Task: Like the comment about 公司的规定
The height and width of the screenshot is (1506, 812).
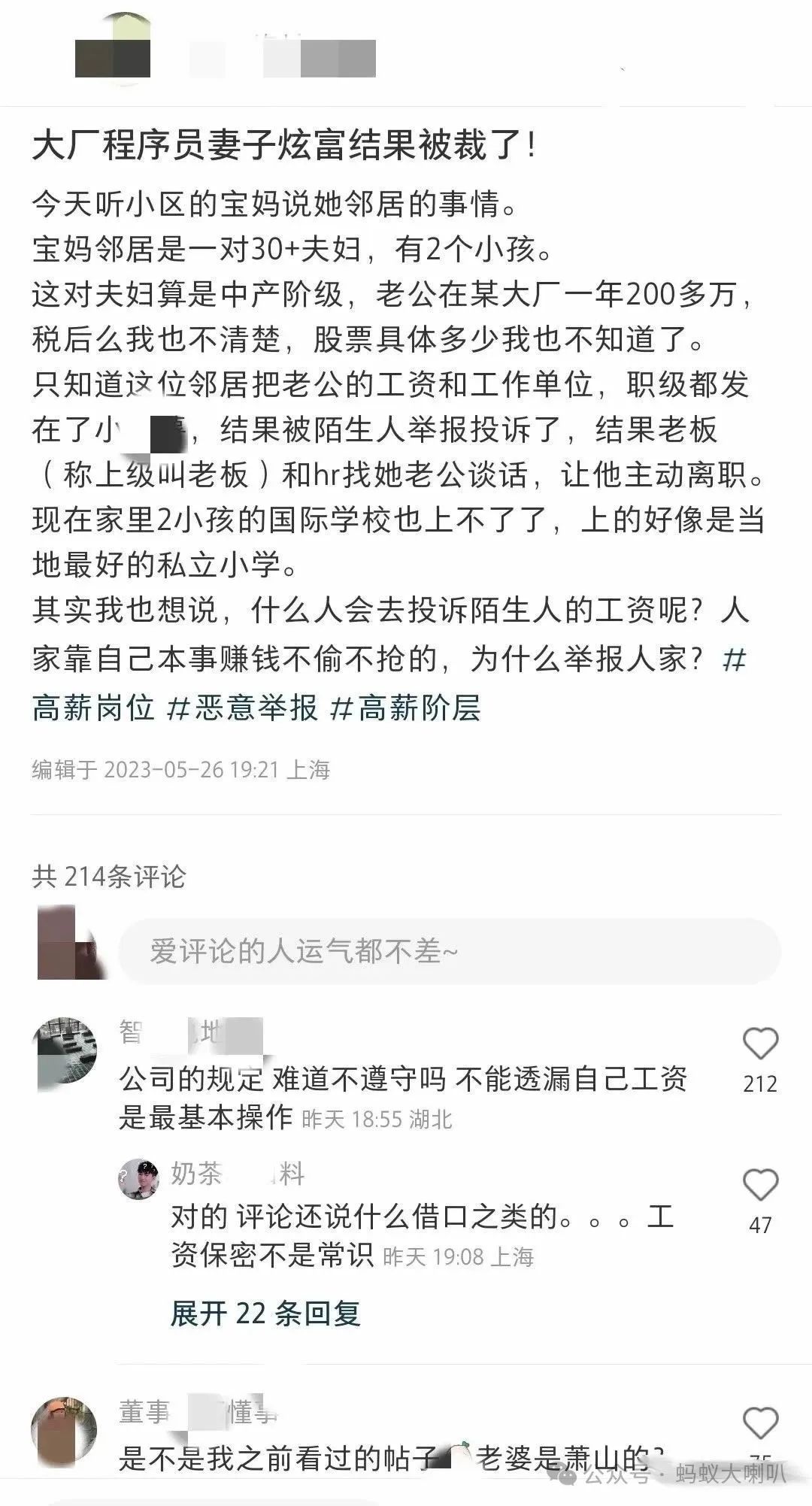Action: pos(760,1044)
